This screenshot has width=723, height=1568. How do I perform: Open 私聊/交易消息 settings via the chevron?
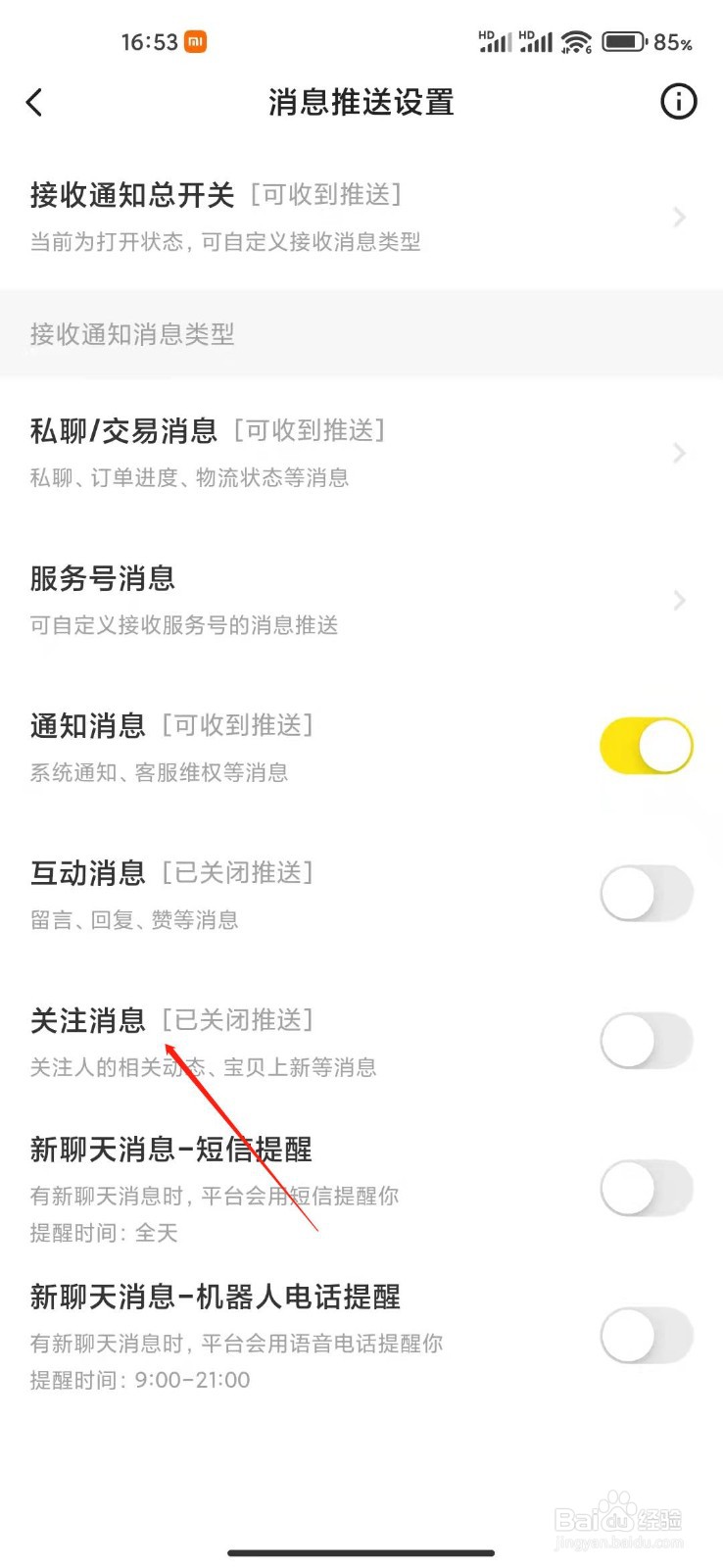(x=679, y=453)
